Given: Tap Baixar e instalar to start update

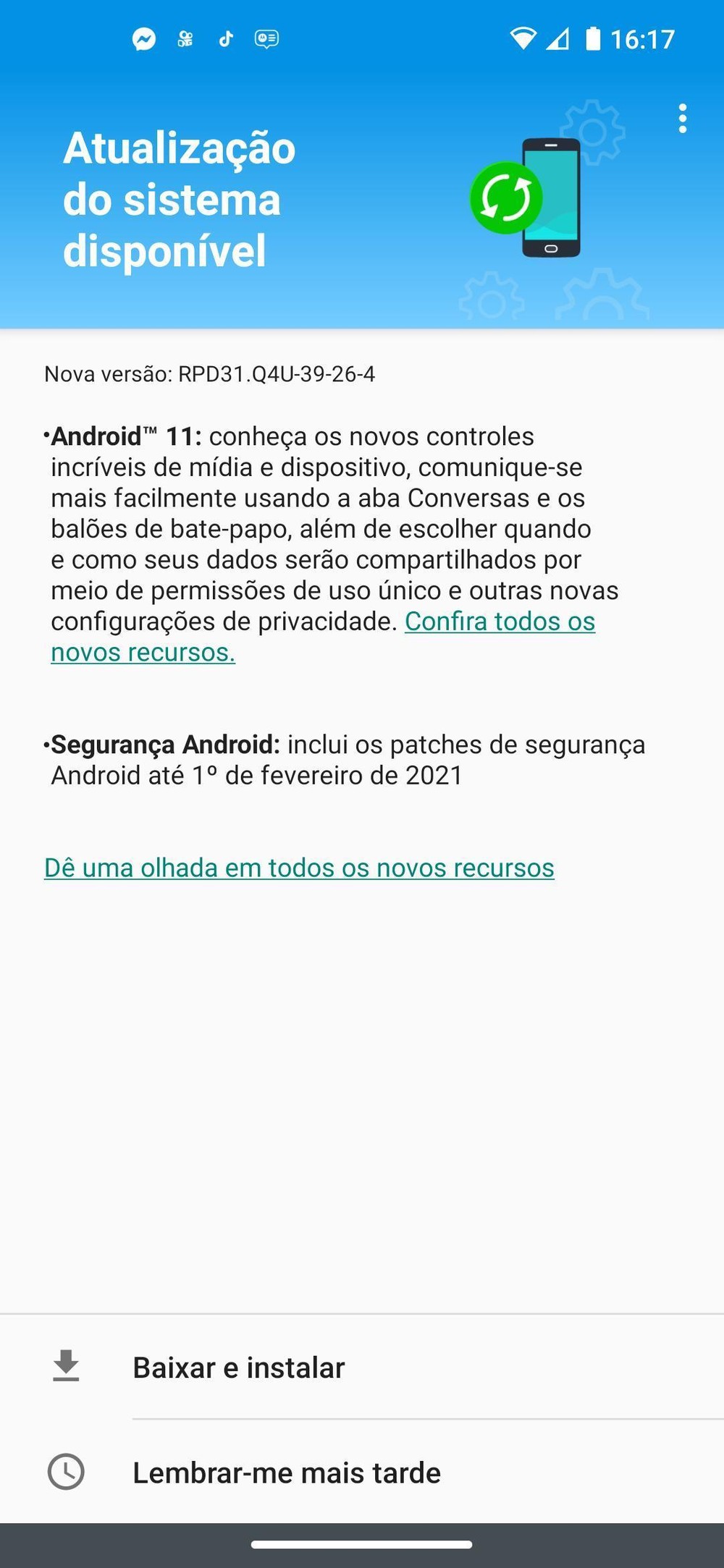Looking at the screenshot, I should pos(239,1368).
